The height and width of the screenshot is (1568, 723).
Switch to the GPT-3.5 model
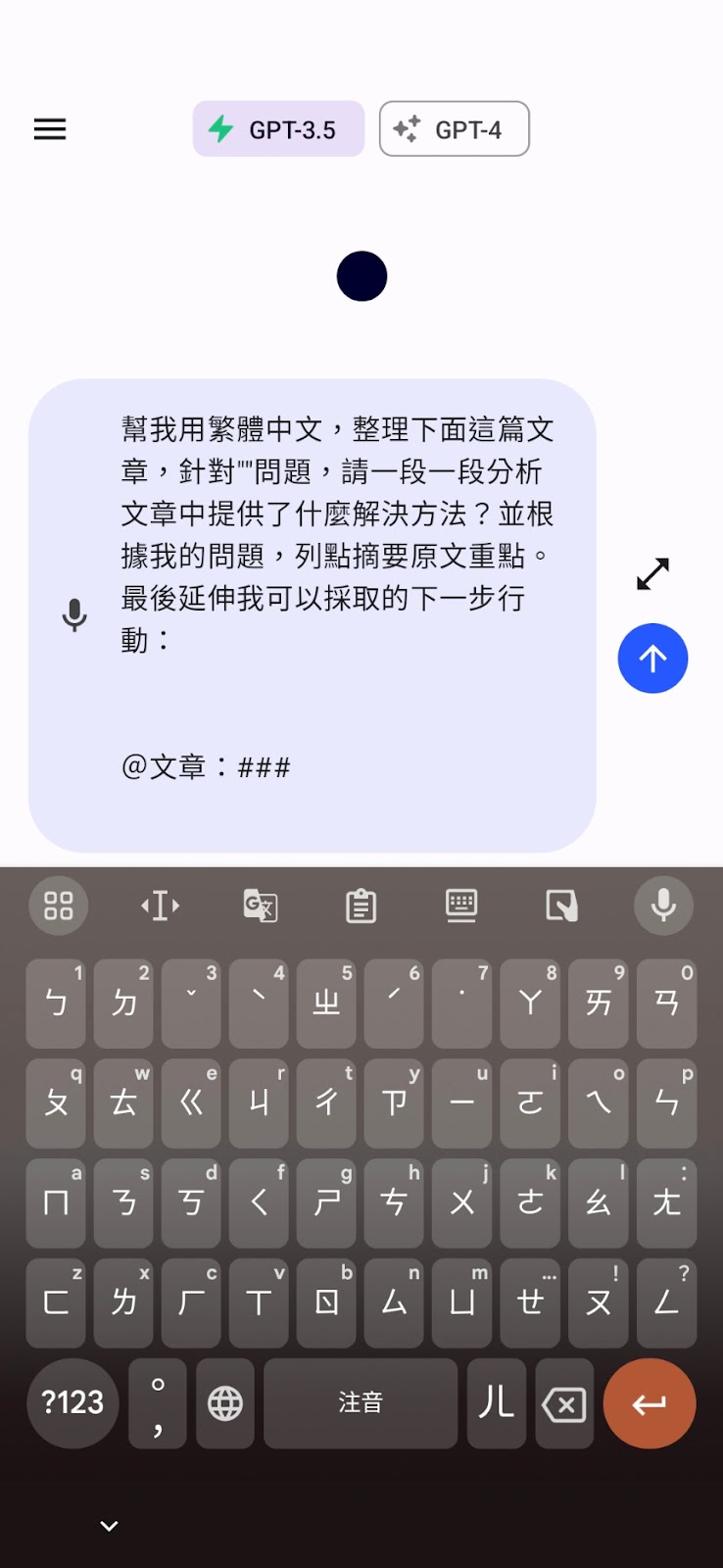278,128
